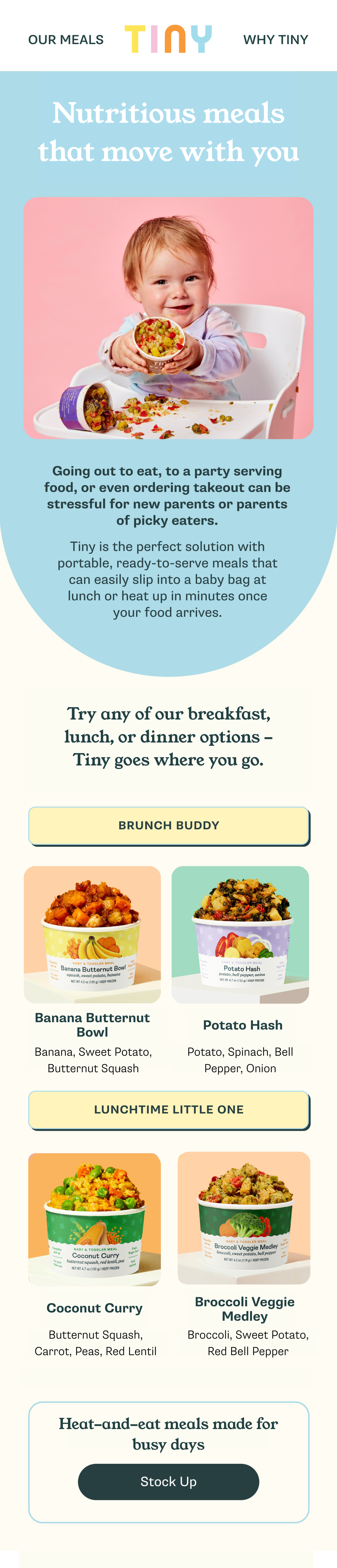Select the LUNCHTIME LITTLE ONE button

[x=168, y=1110]
